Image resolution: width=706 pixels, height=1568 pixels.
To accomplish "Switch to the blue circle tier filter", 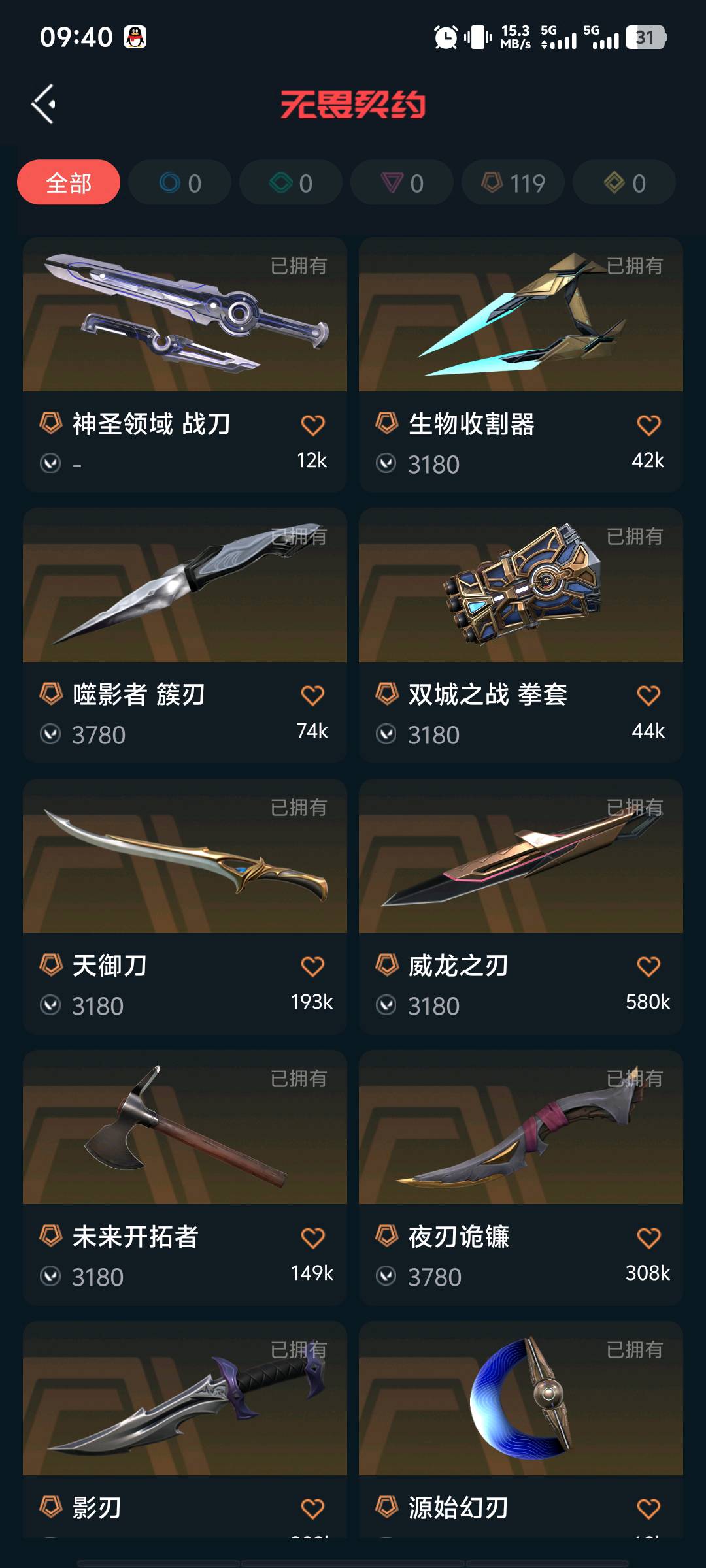I will pos(180,183).
